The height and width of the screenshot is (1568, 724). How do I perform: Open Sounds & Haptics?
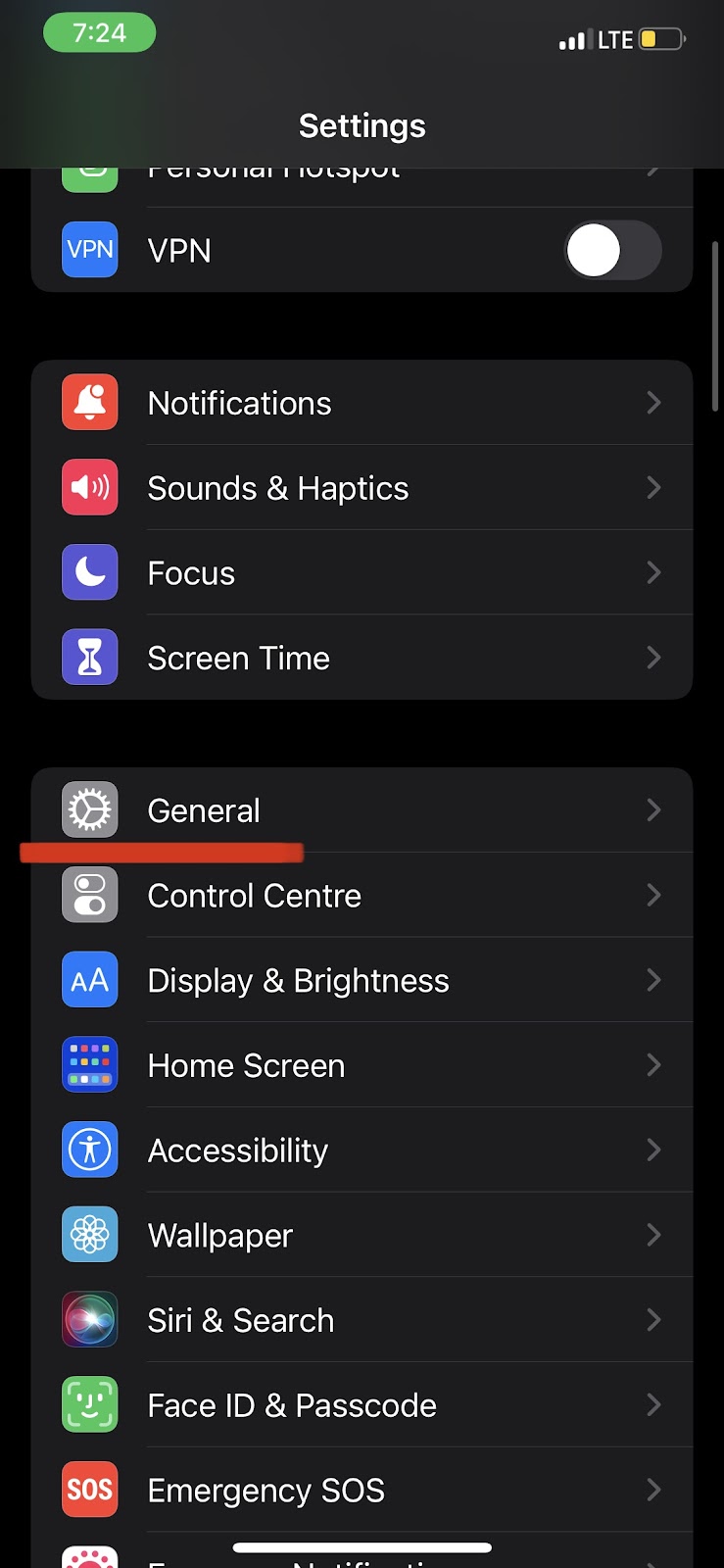362,488
